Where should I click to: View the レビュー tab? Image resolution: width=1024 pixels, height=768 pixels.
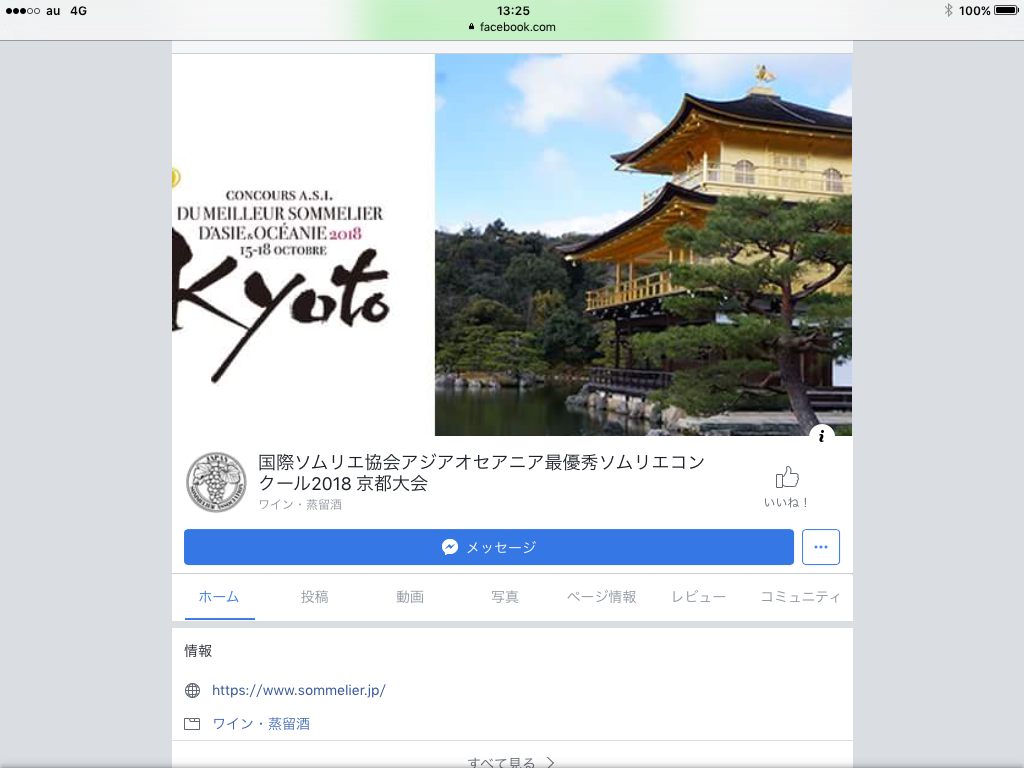698,597
